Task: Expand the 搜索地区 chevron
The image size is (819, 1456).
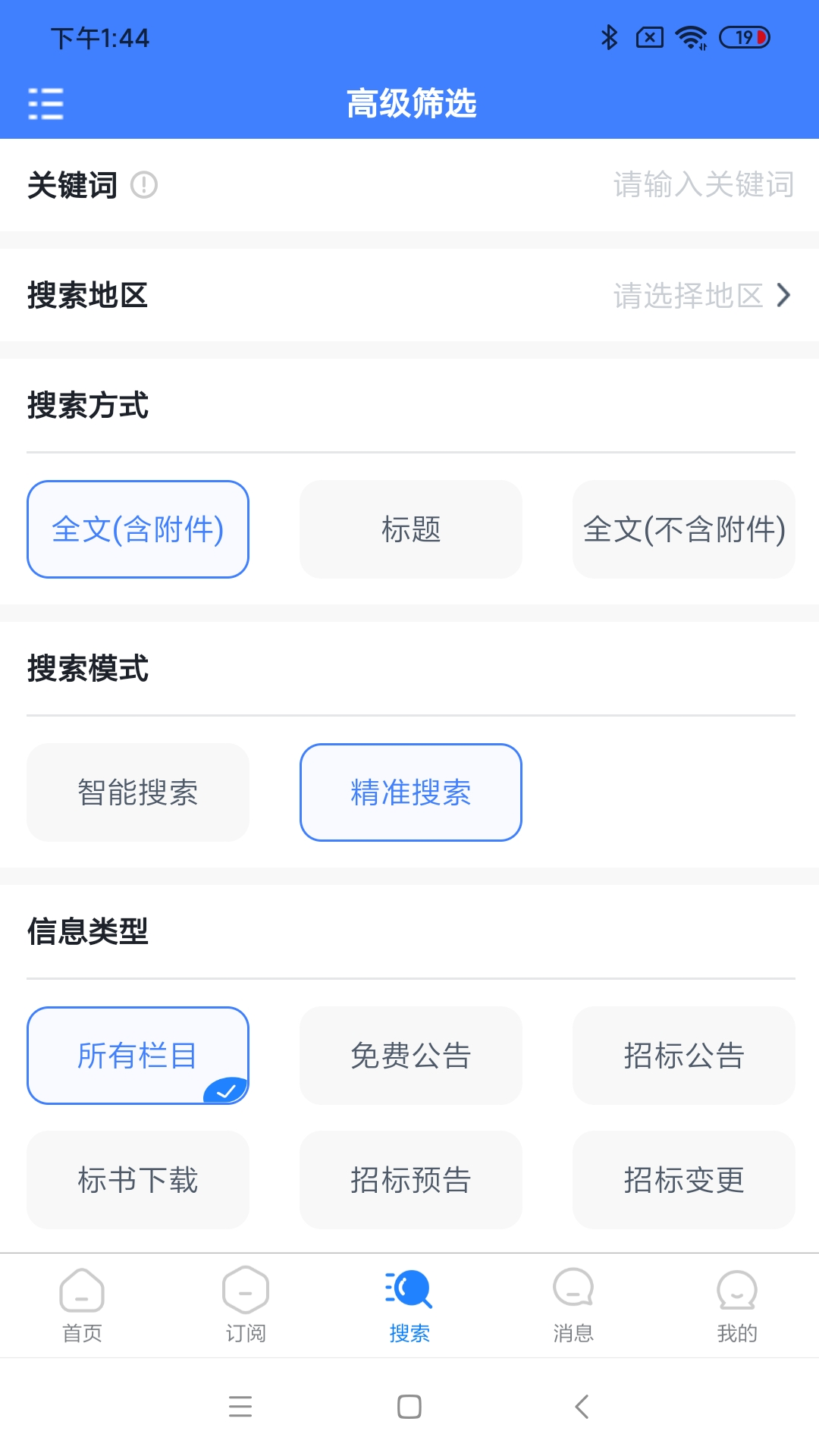Action: pyautogui.click(x=783, y=297)
